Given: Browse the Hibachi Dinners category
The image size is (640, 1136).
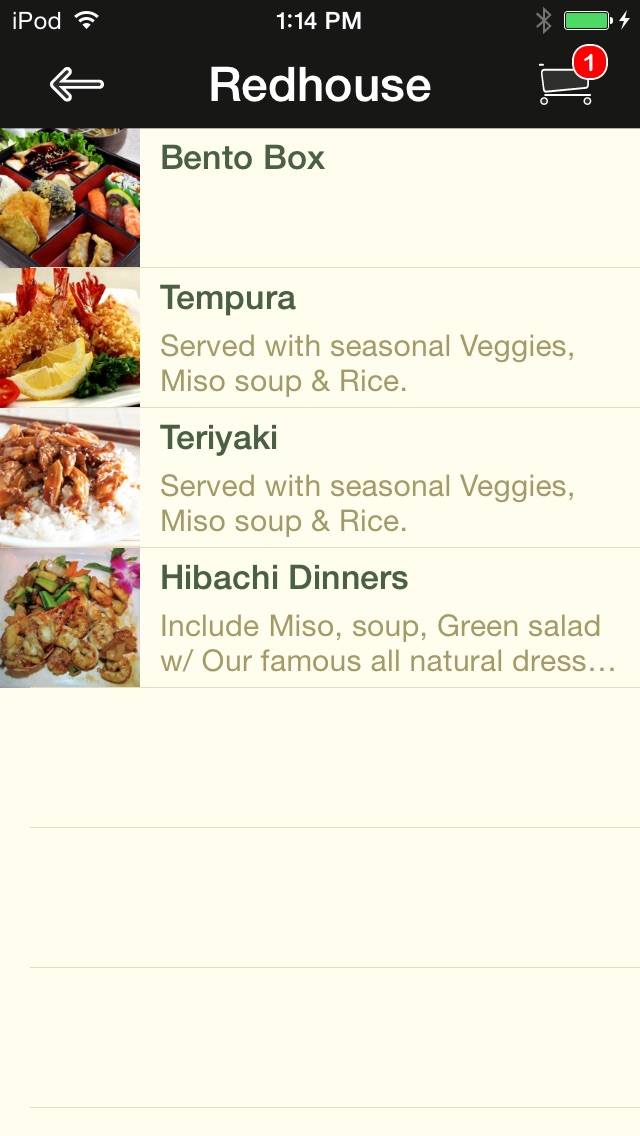Looking at the screenshot, I should coord(320,618).
